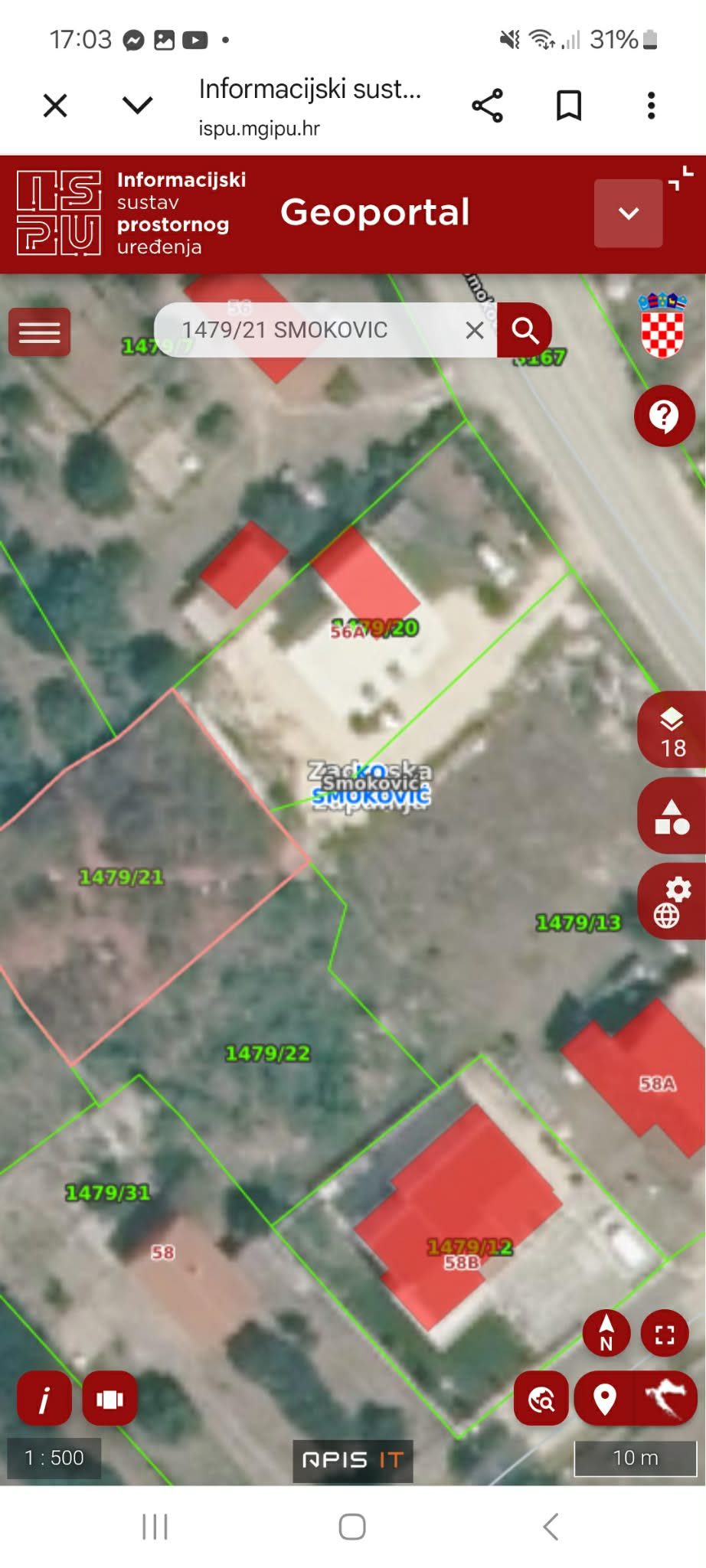Image resolution: width=706 pixels, height=1568 pixels.
Task: Bookmark this page
Action: click(569, 105)
